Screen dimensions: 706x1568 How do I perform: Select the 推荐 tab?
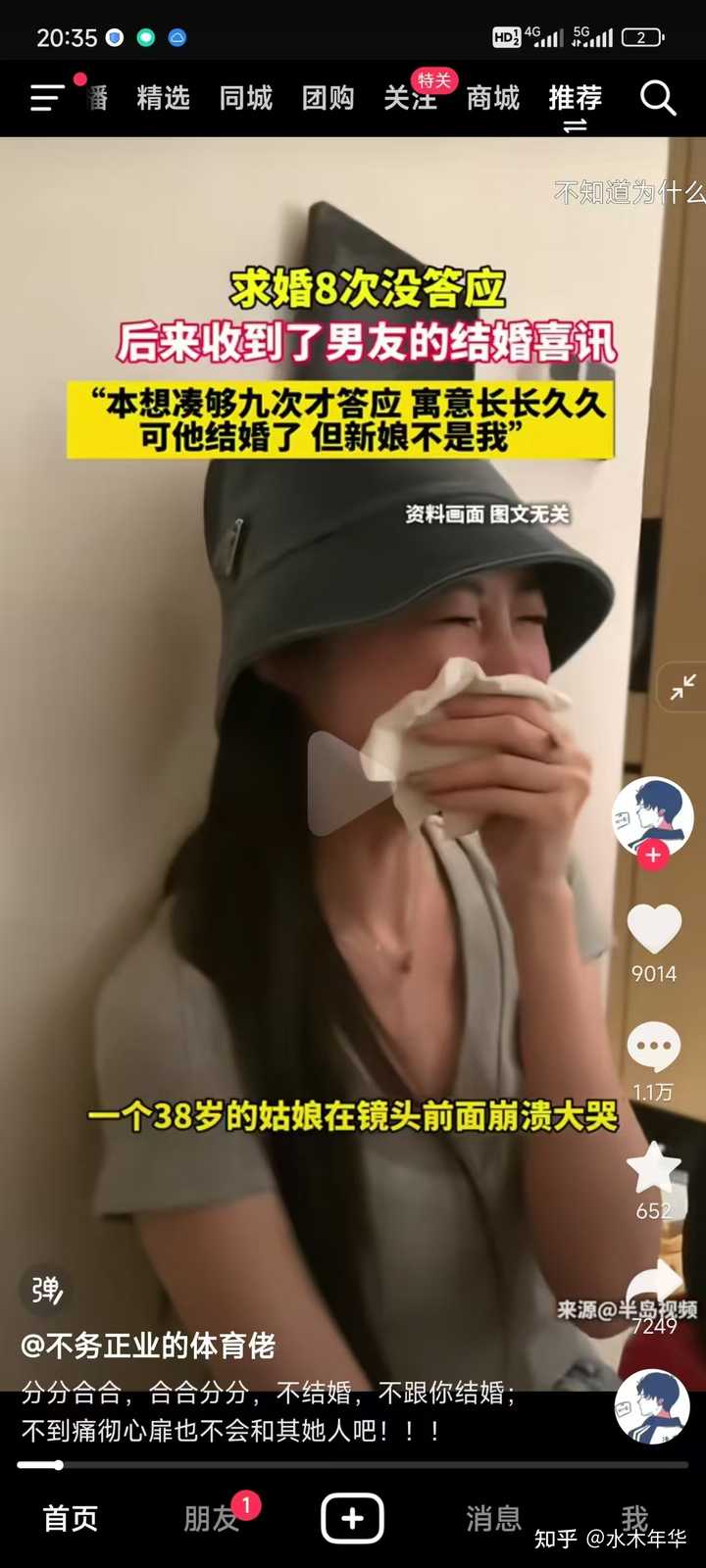[575, 98]
